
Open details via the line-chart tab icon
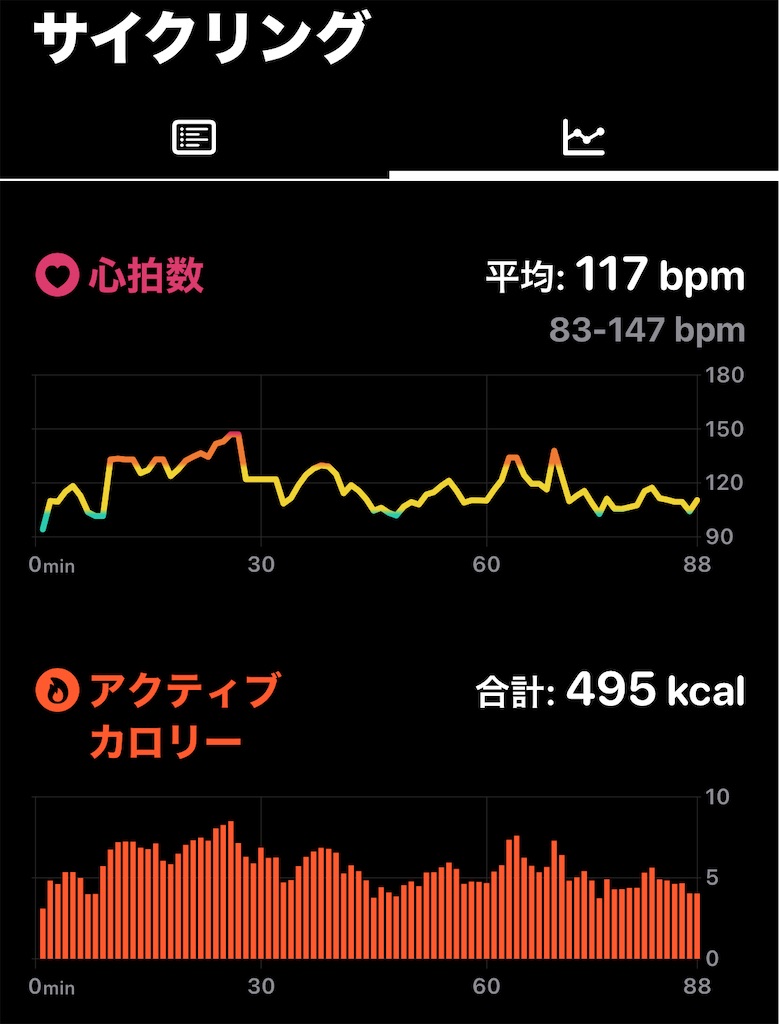(x=585, y=138)
